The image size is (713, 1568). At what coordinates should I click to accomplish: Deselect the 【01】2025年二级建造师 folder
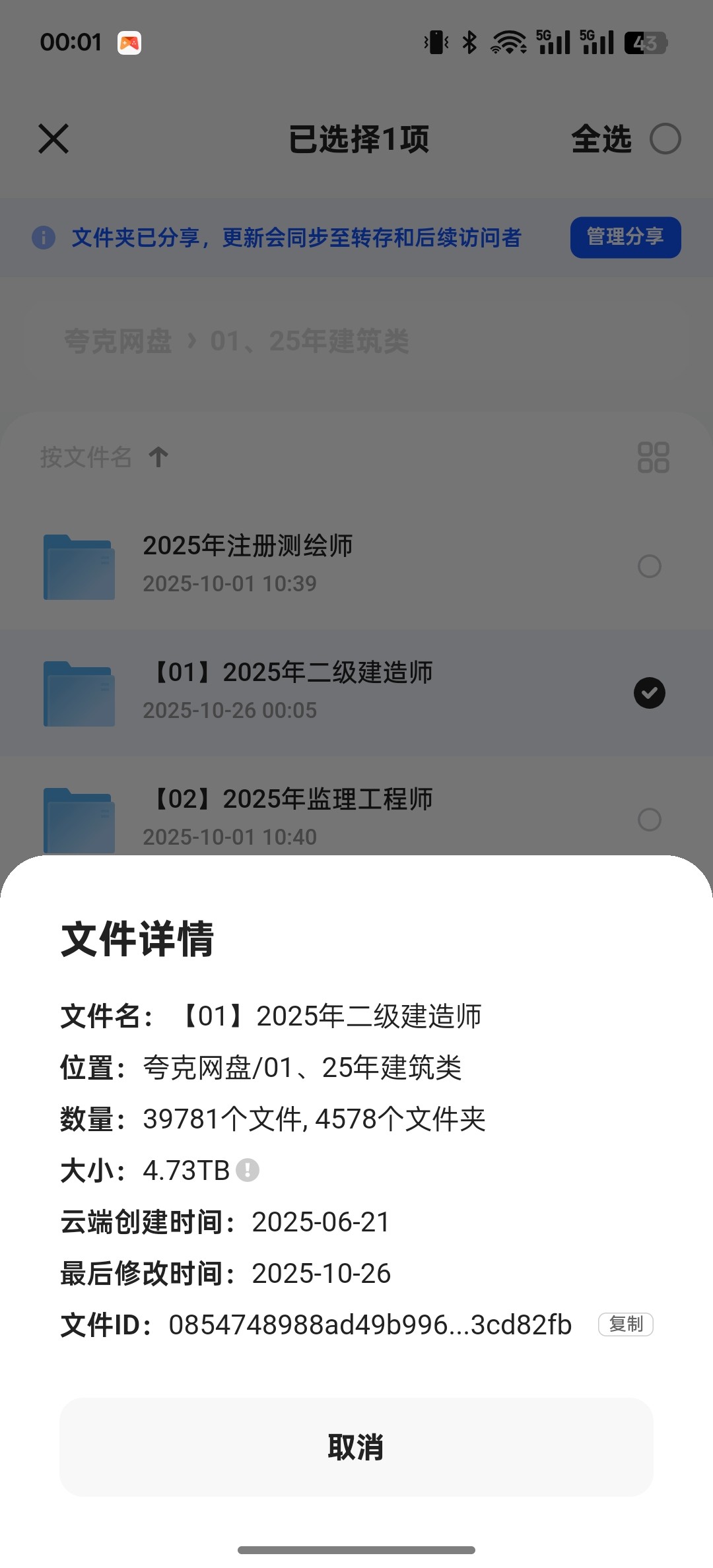point(649,693)
